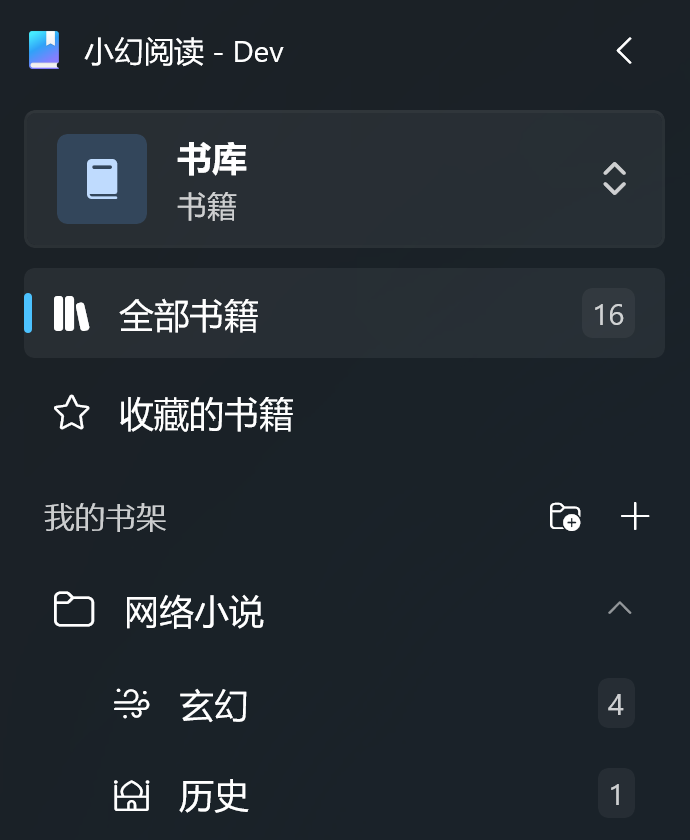This screenshot has width=690, height=840.
Task: Collapse the sidebar with the back chevron
Action: point(625,51)
